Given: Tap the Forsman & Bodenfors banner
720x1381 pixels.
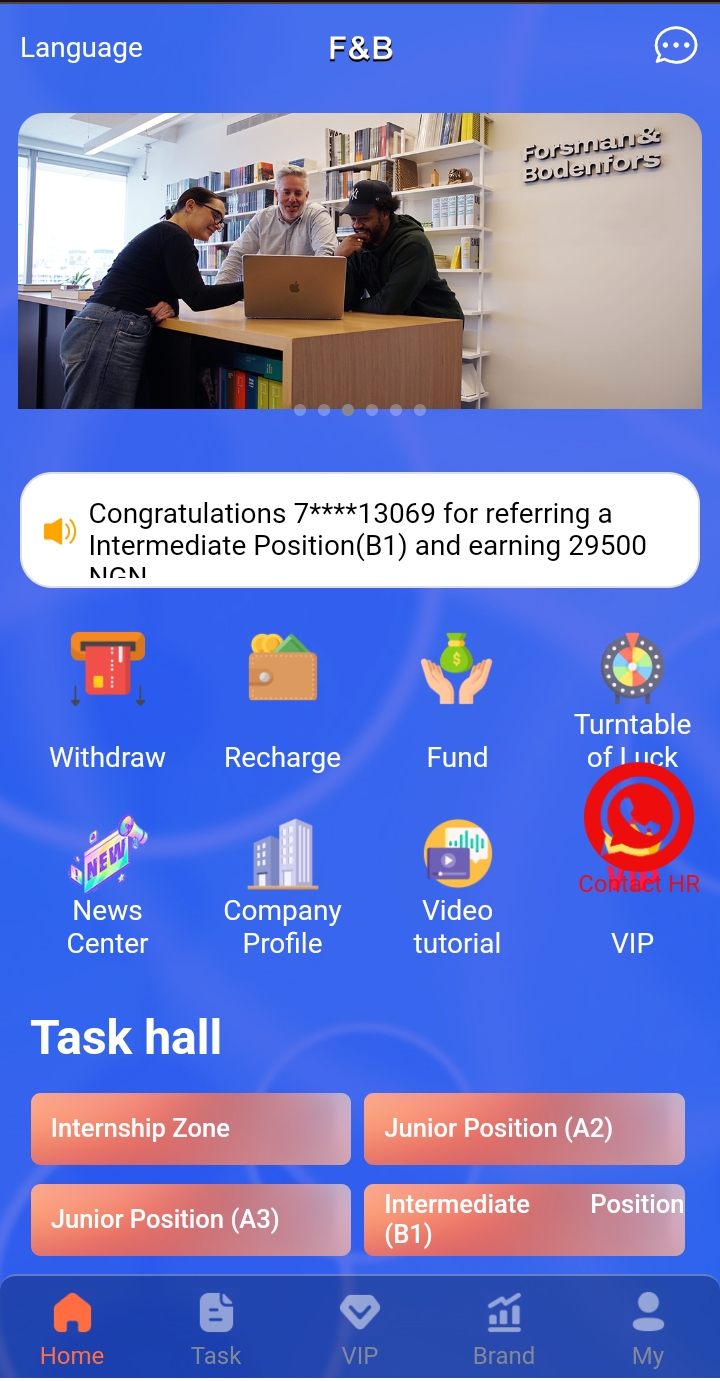Looking at the screenshot, I should 360,260.
